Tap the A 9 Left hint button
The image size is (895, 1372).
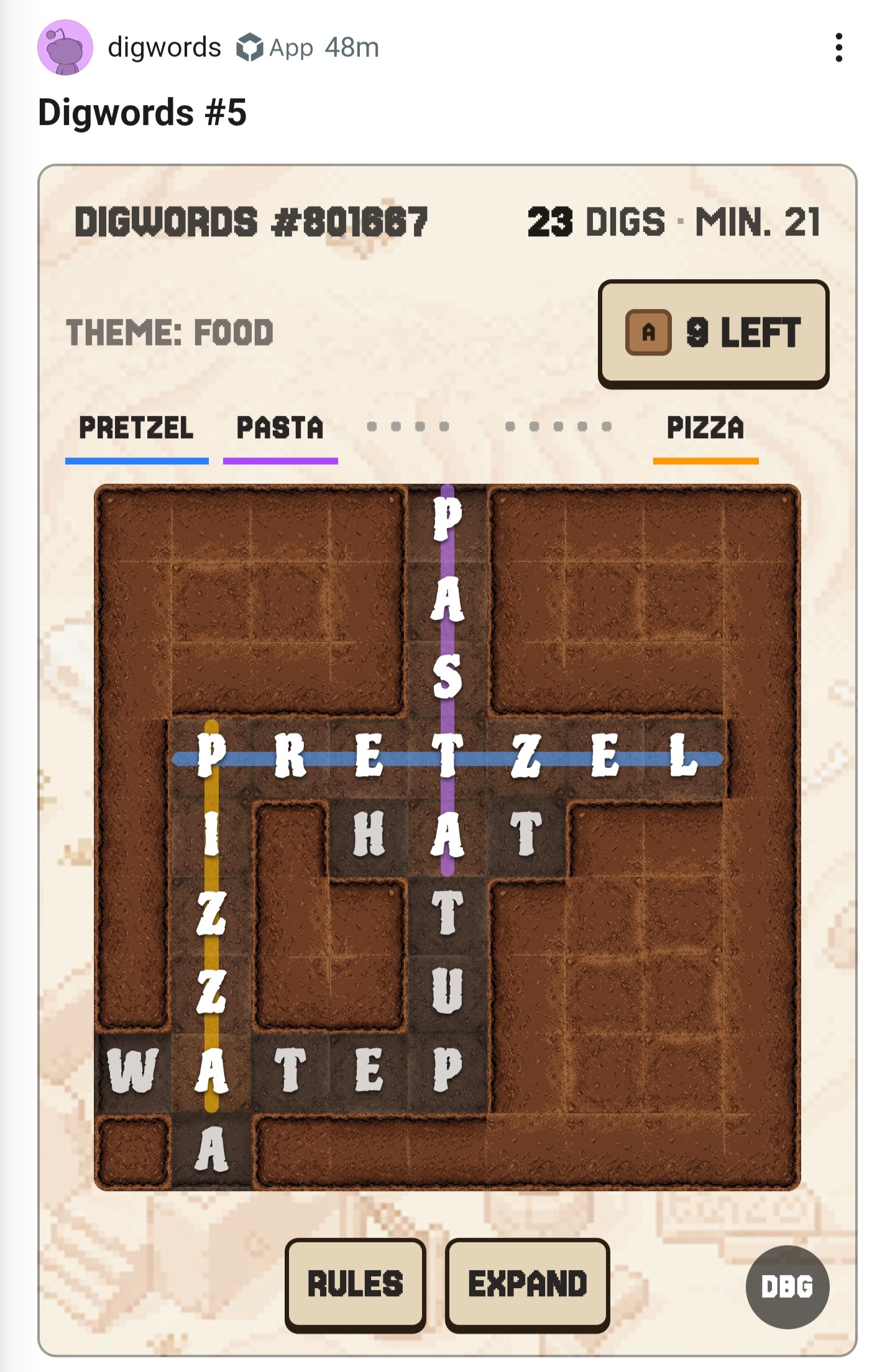(714, 334)
